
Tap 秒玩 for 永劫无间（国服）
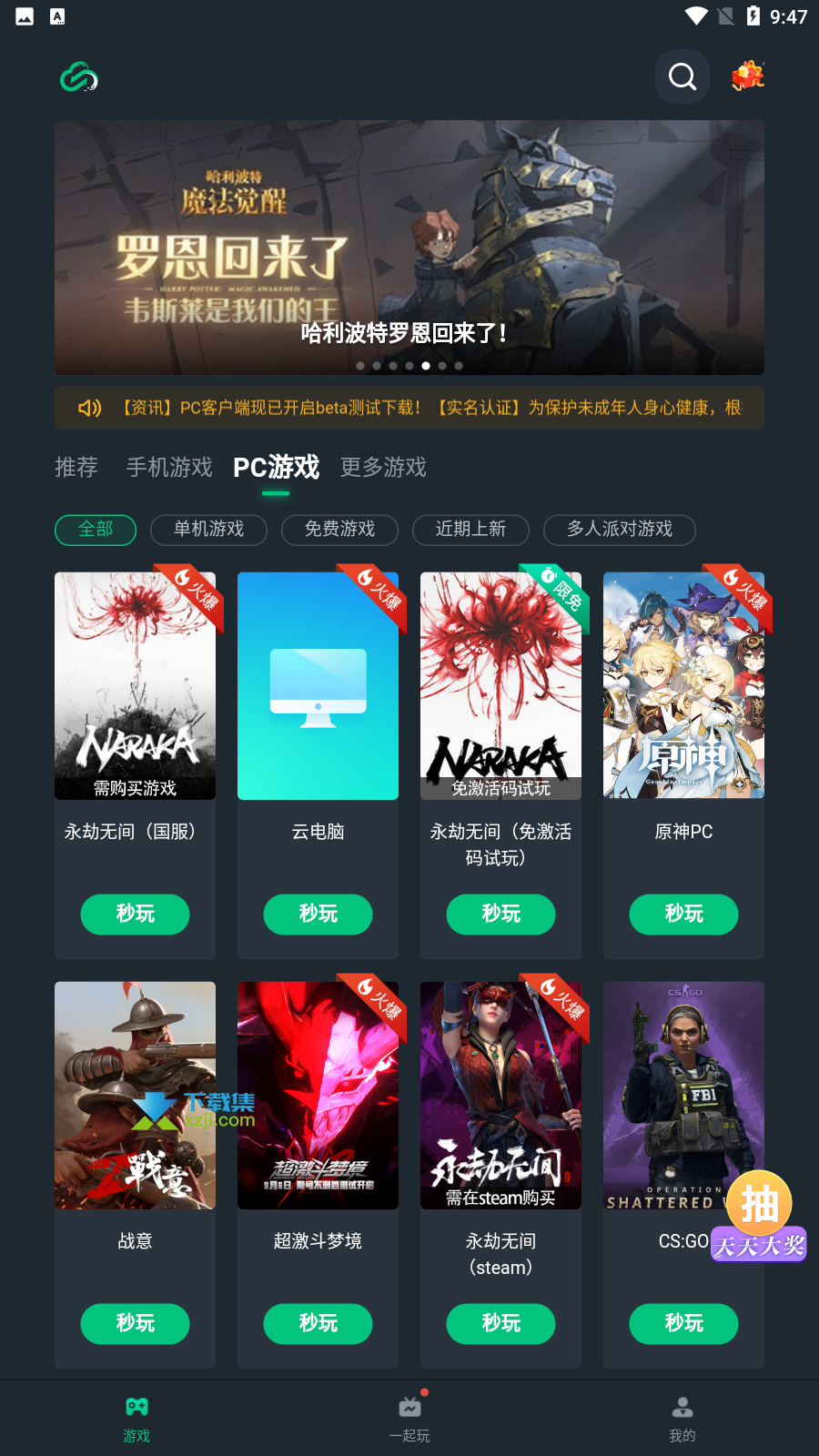tap(135, 914)
